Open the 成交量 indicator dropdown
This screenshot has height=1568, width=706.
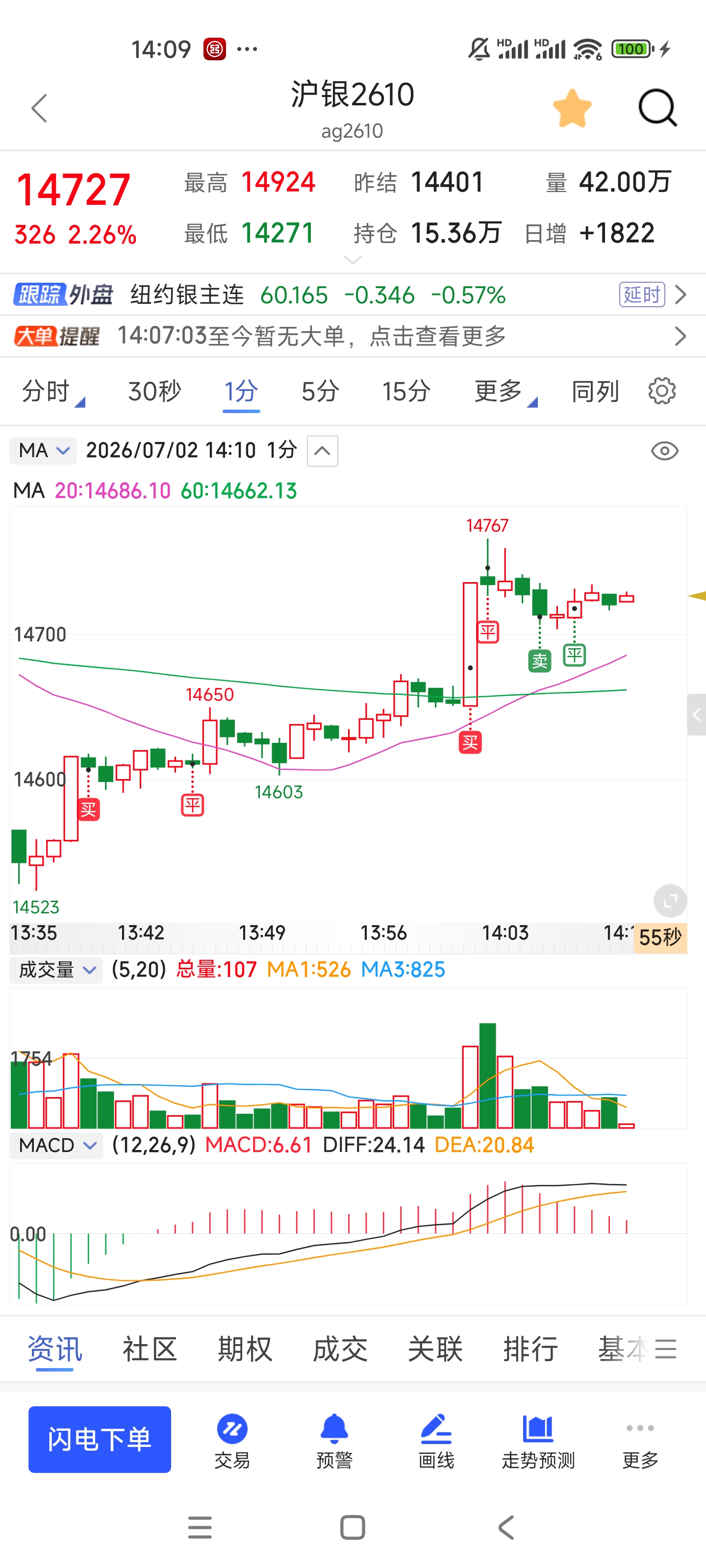(x=56, y=970)
